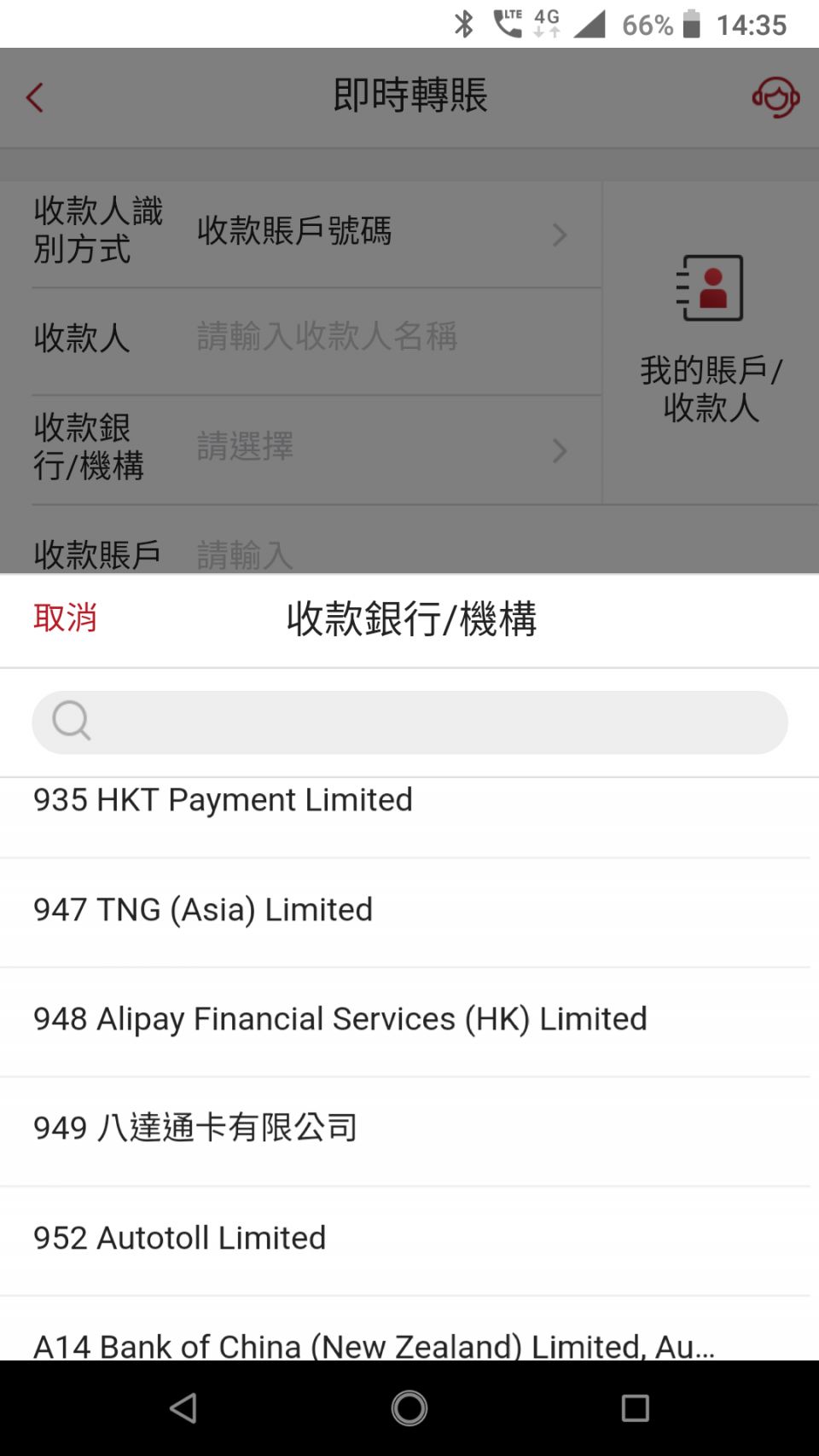Open the 收款賬戶號碼 identification option
The width and height of the screenshot is (819, 1456).
pyautogui.click(x=294, y=233)
